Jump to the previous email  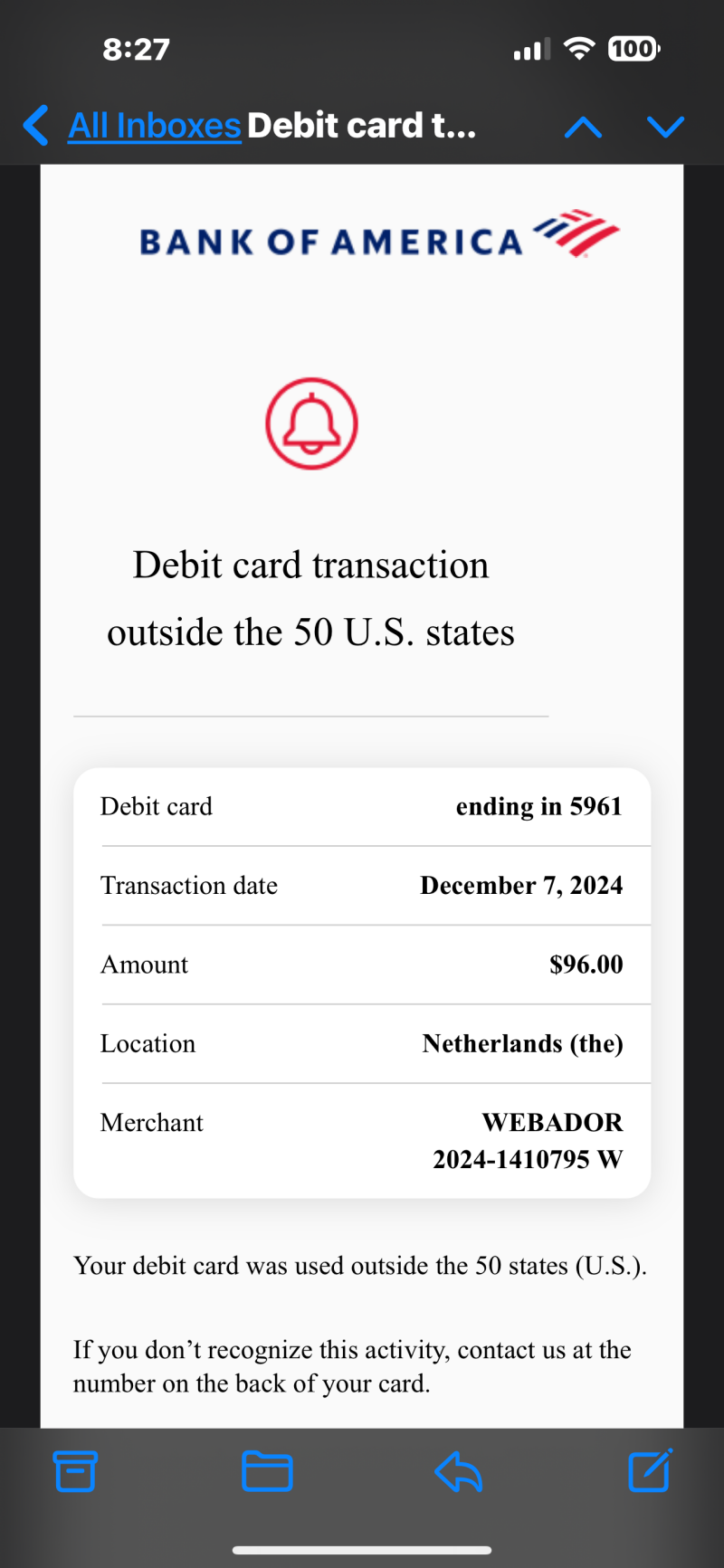coord(583,127)
